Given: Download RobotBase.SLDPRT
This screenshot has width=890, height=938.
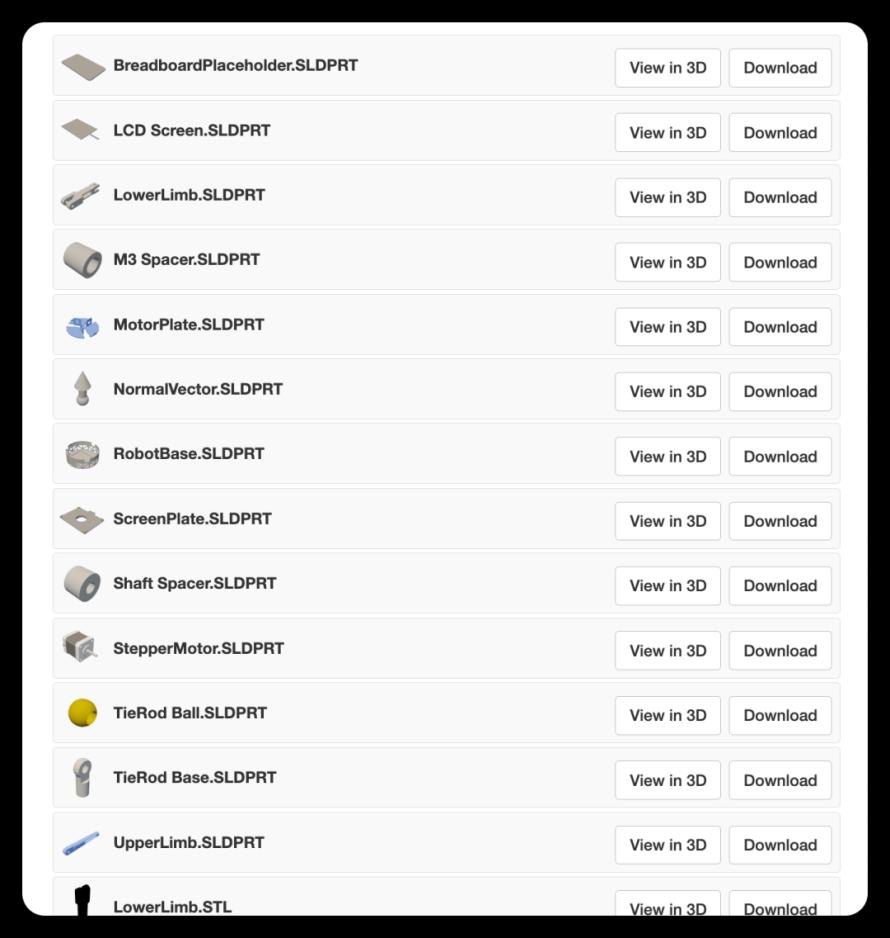Looking at the screenshot, I should click(780, 456).
